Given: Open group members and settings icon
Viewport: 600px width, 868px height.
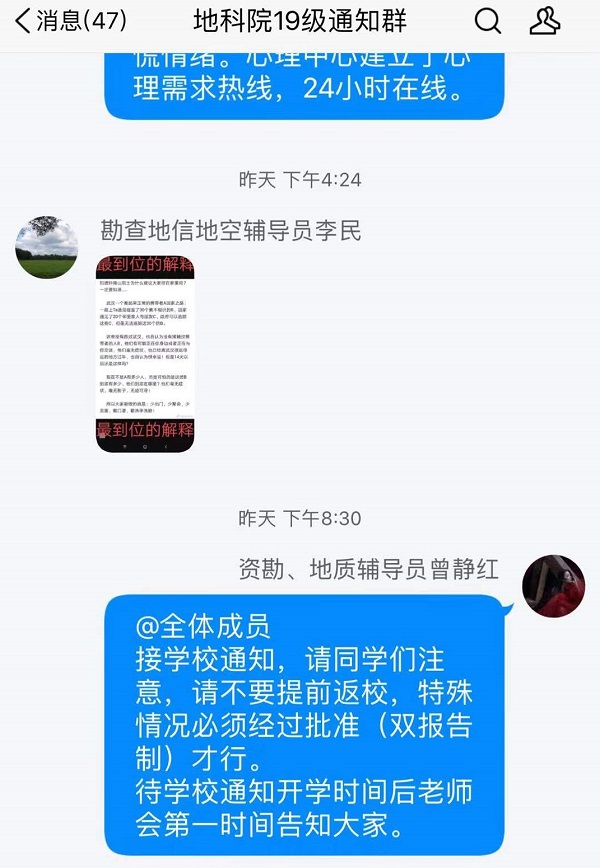Looking at the screenshot, I should [x=545, y=21].
